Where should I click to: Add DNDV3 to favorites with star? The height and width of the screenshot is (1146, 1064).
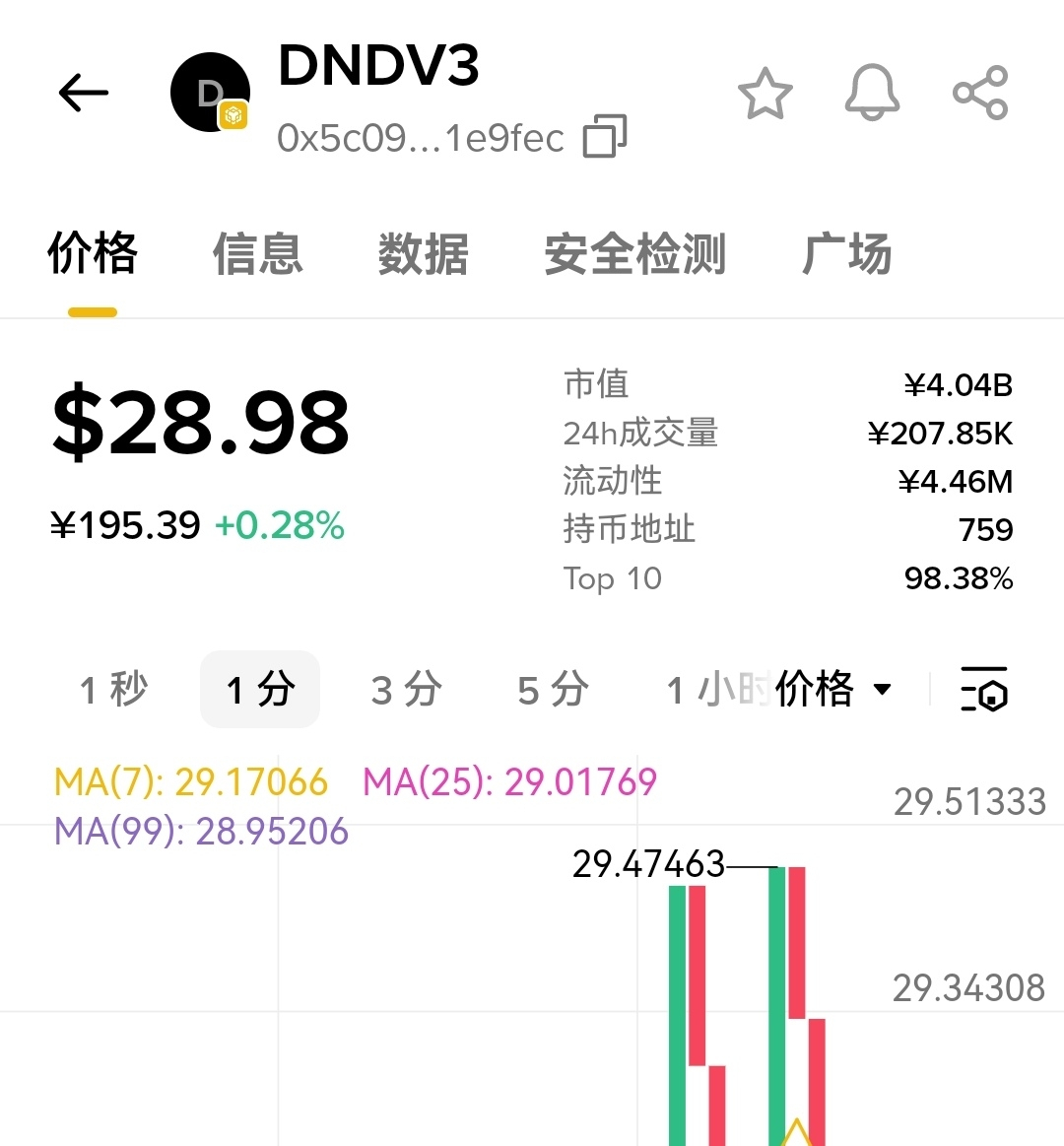[765, 93]
